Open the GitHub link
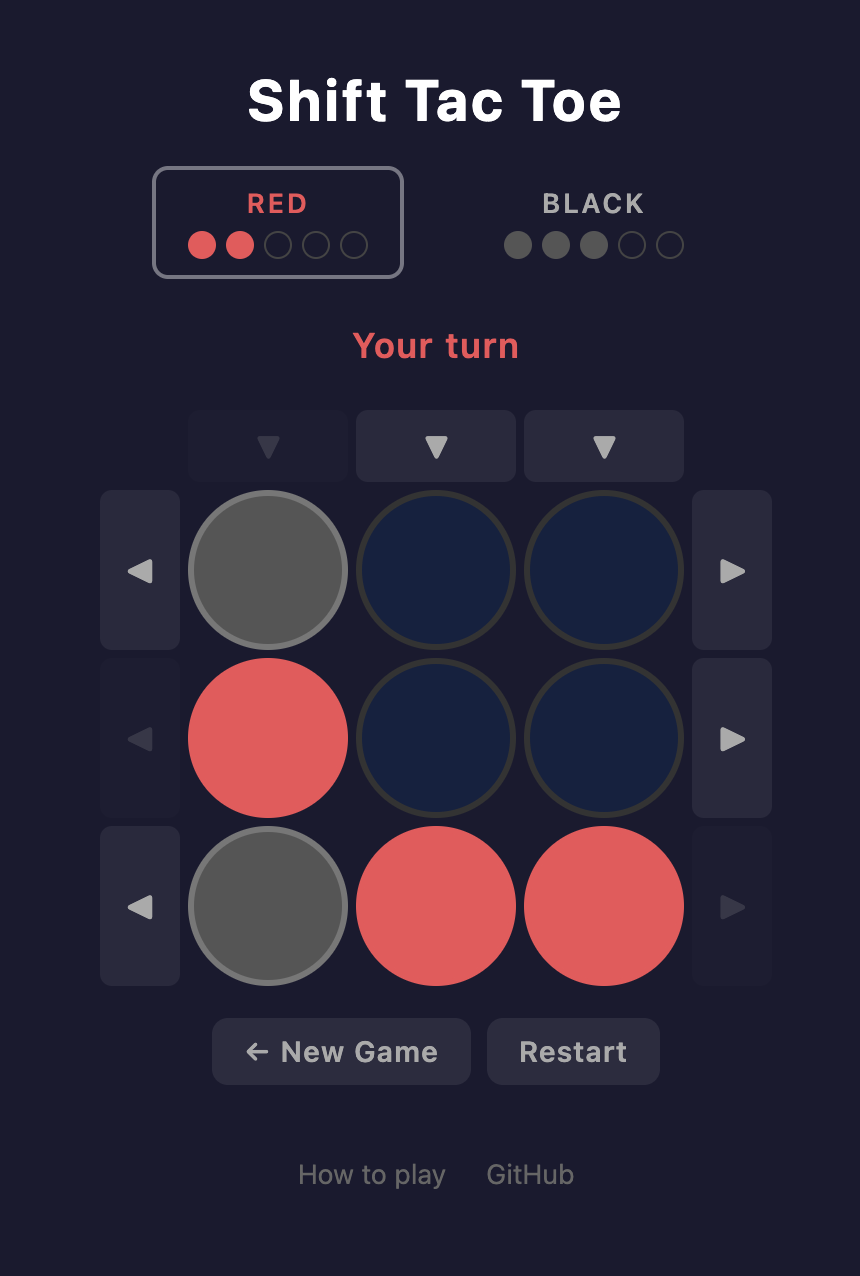The width and height of the screenshot is (860, 1276). (x=530, y=1174)
